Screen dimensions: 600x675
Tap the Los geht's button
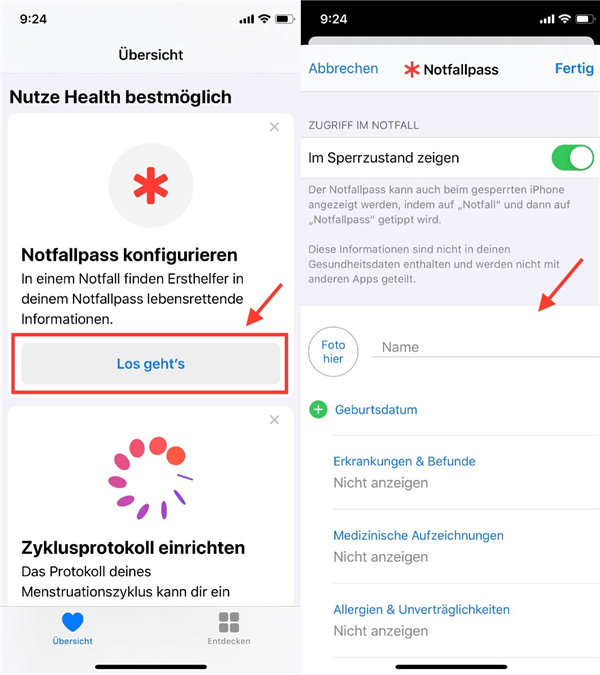[150, 364]
